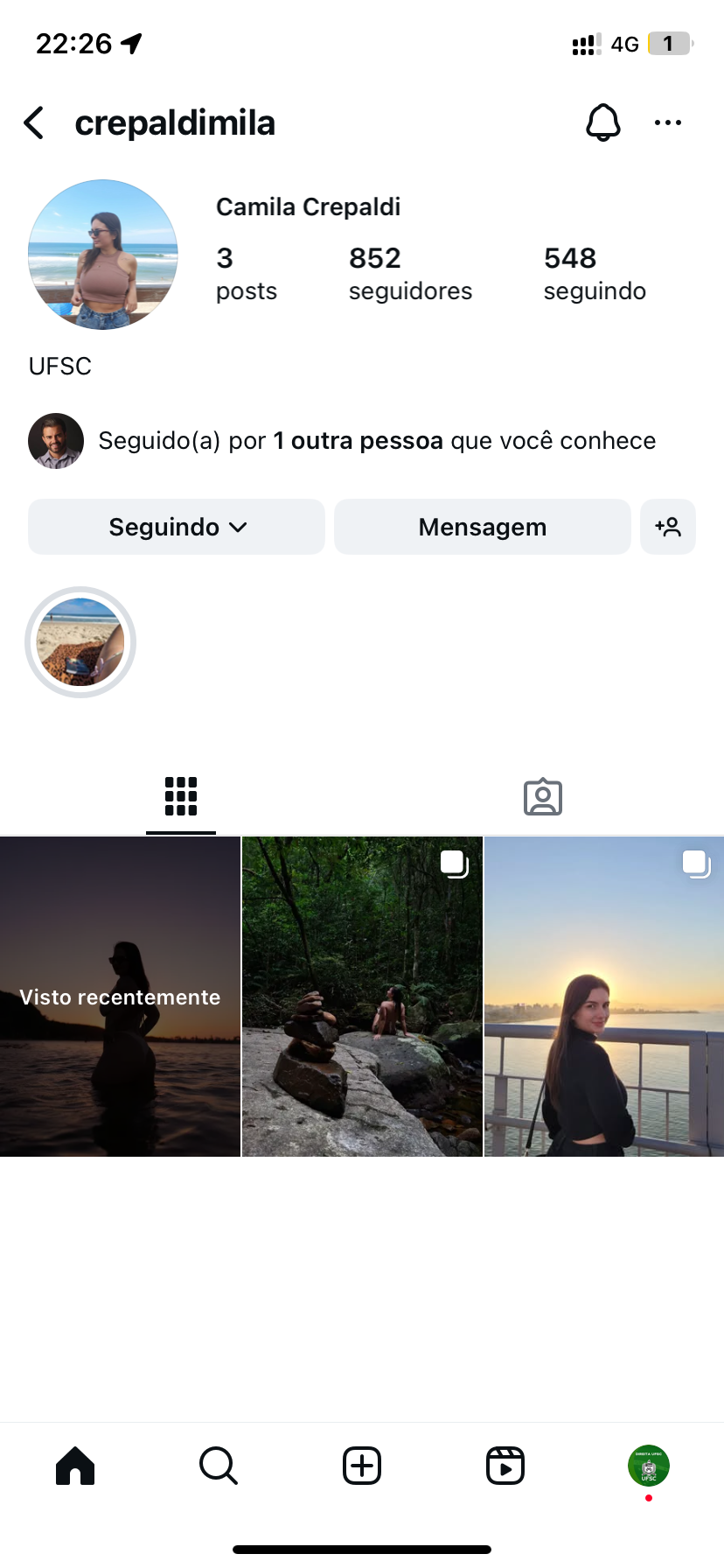This screenshot has height=1568, width=724.
Task: Go back using the top arrow
Action: (34, 123)
